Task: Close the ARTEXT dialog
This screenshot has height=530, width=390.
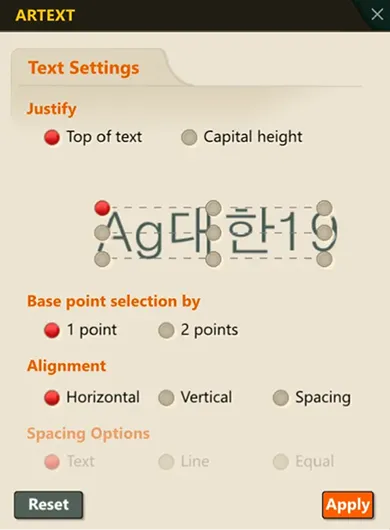Action: click(x=377, y=15)
